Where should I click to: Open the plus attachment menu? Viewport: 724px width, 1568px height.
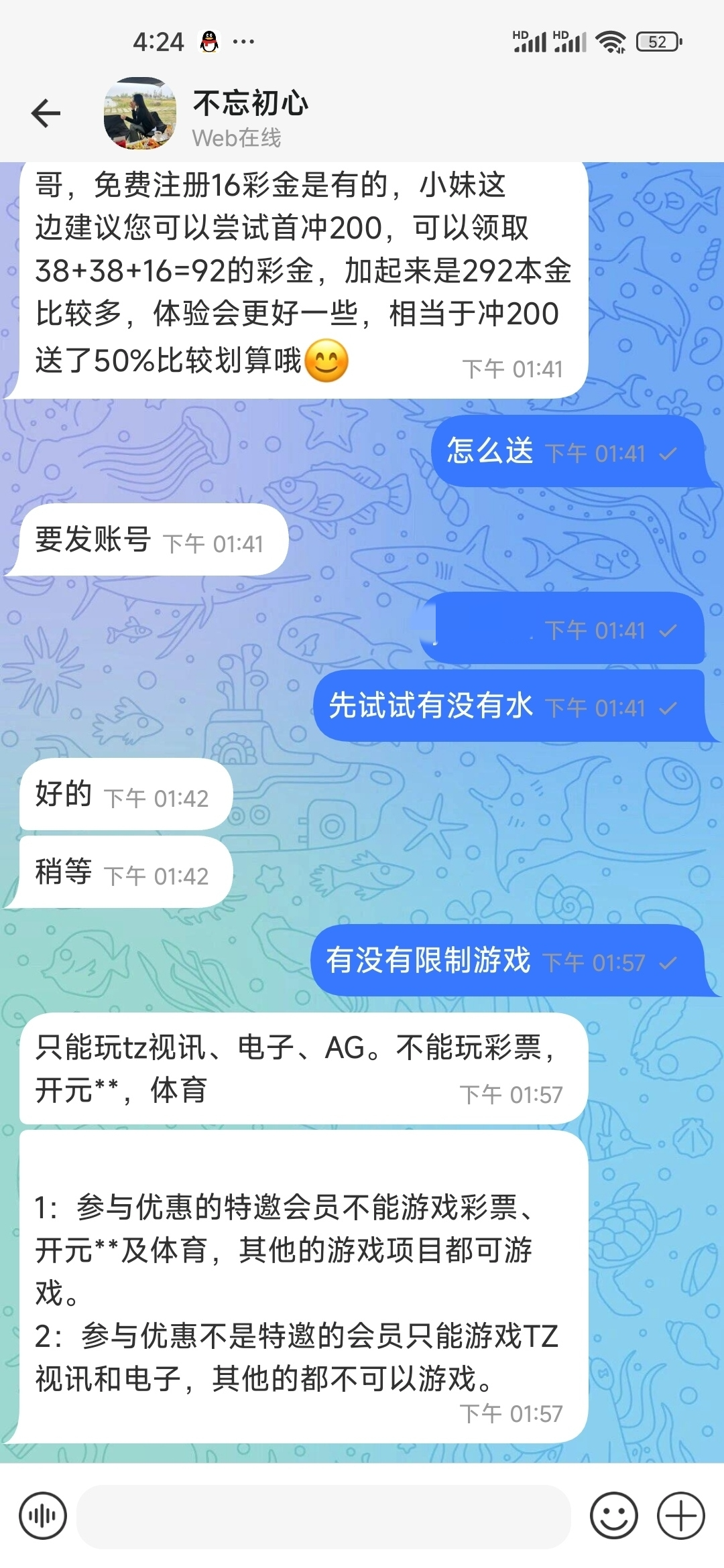point(680,1516)
